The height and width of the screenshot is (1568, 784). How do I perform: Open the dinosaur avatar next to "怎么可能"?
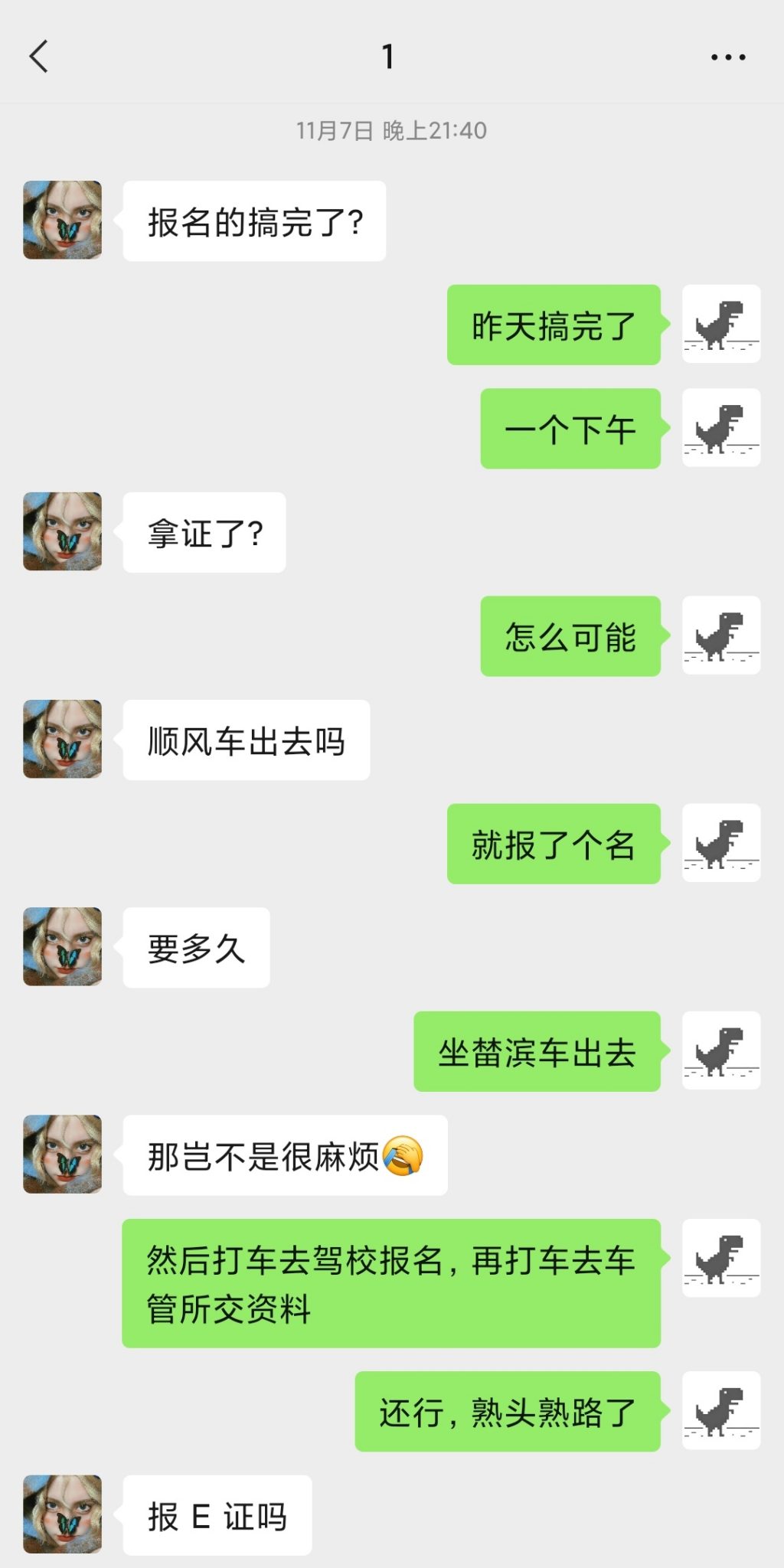[721, 635]
